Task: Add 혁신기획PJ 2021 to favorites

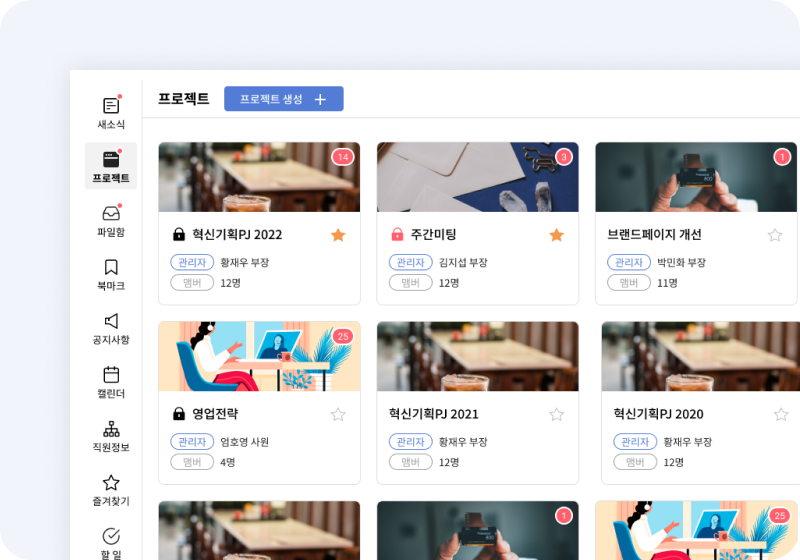Action: pyautogui.click(x=557, y=414)
